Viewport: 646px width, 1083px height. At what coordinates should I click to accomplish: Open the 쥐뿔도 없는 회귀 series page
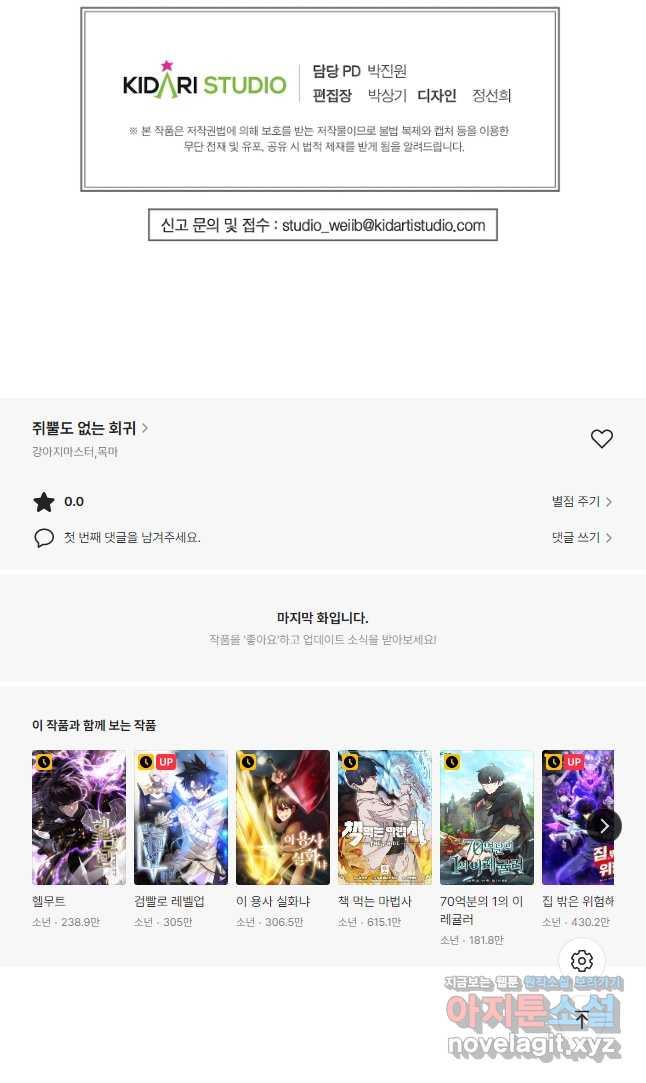point(90,429)
